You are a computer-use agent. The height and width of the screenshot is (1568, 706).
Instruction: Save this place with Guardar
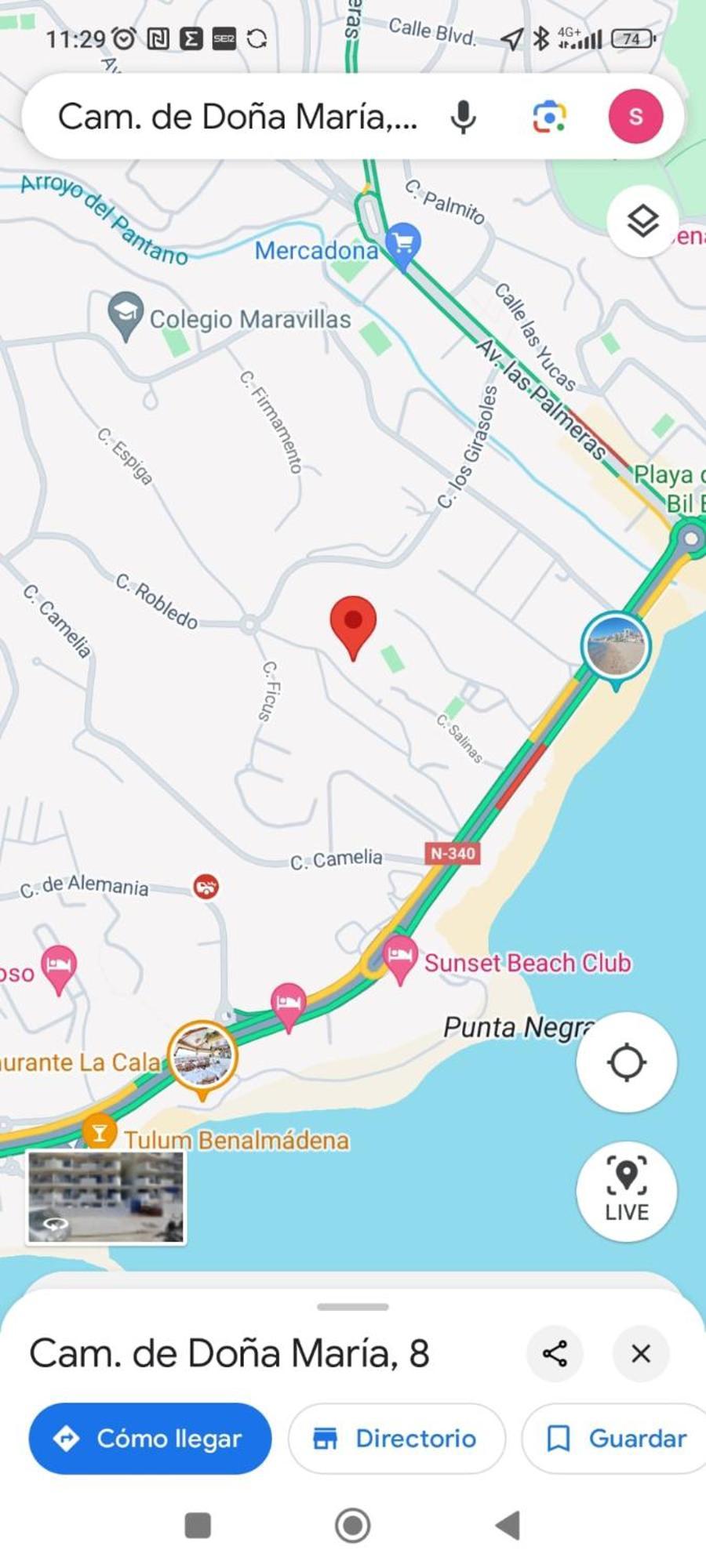[x=616, y=1439]
